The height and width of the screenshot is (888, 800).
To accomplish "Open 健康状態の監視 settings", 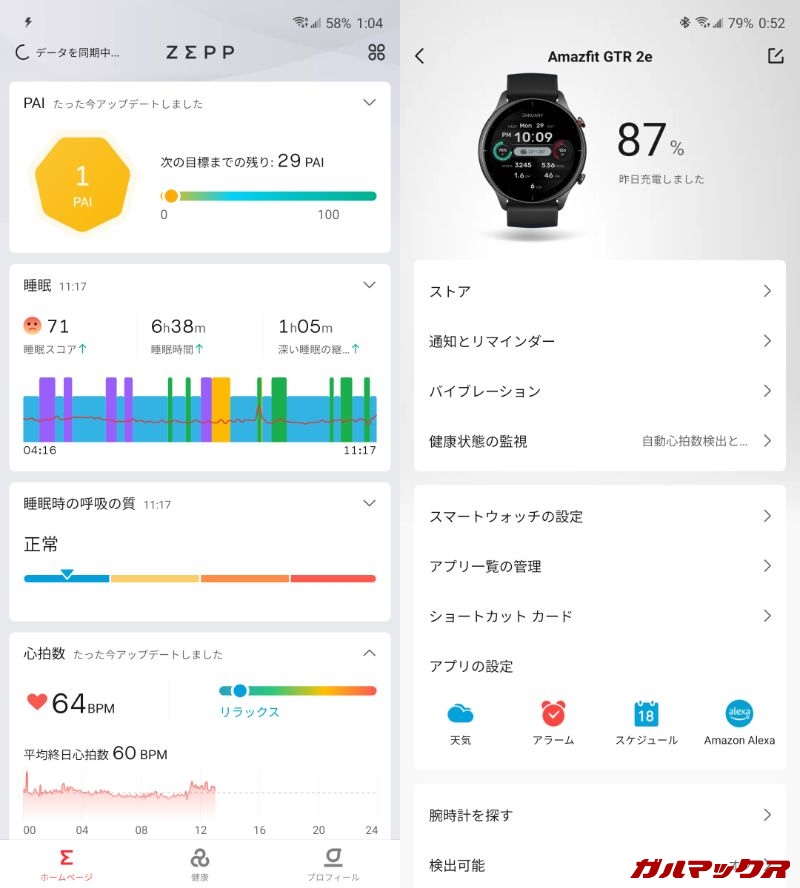I will [x=600, y=441].
